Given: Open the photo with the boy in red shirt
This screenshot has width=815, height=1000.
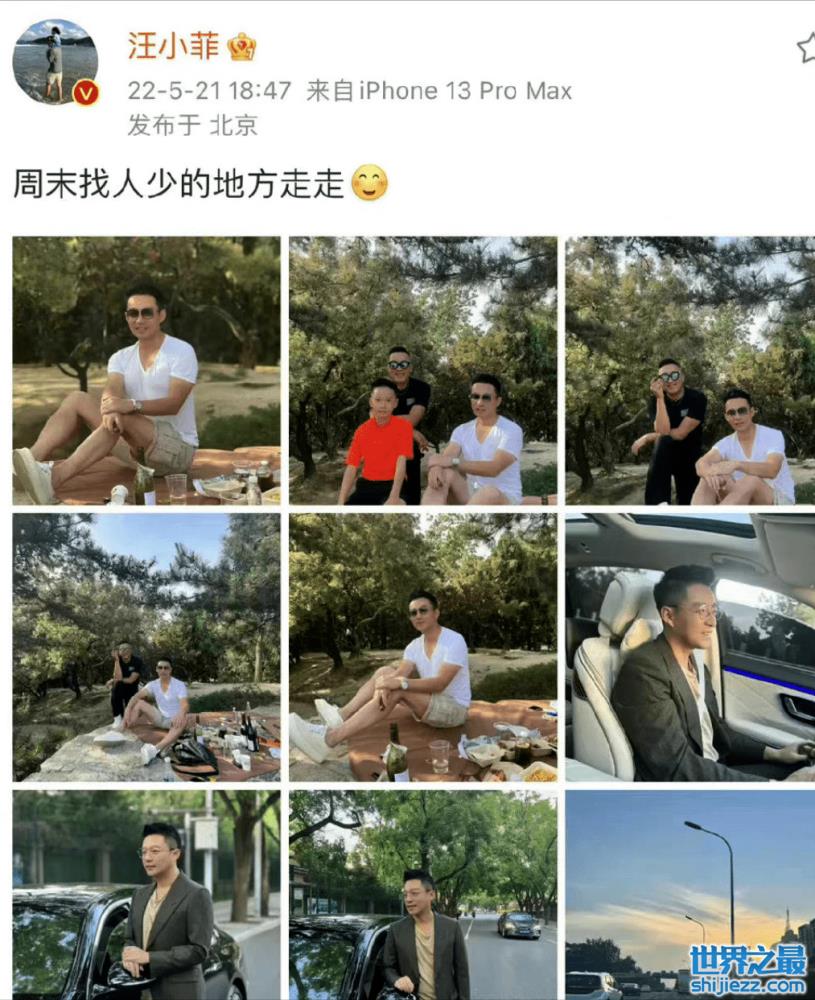Looking at the screenshot, I should coord(423,370).
